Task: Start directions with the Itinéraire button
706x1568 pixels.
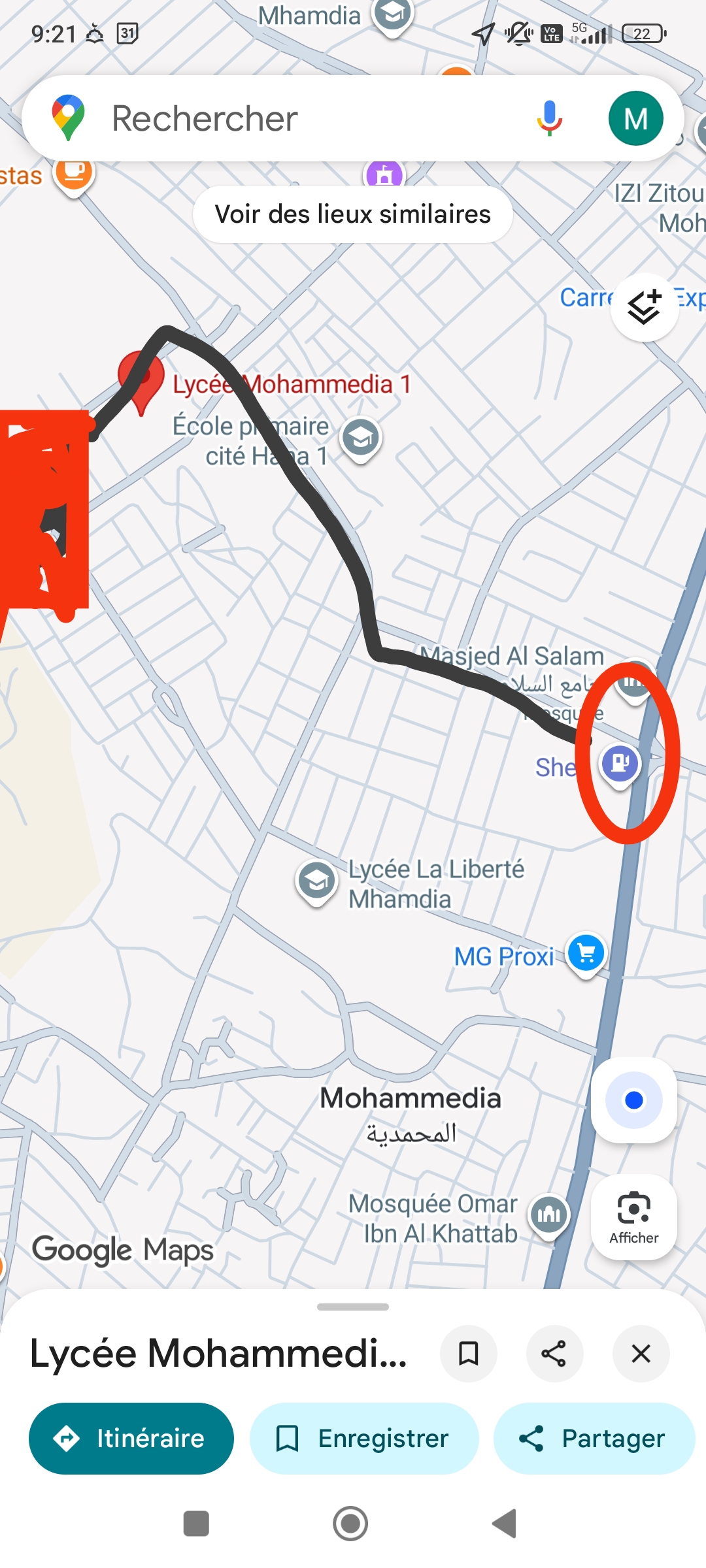Action: pos(129,1439)
